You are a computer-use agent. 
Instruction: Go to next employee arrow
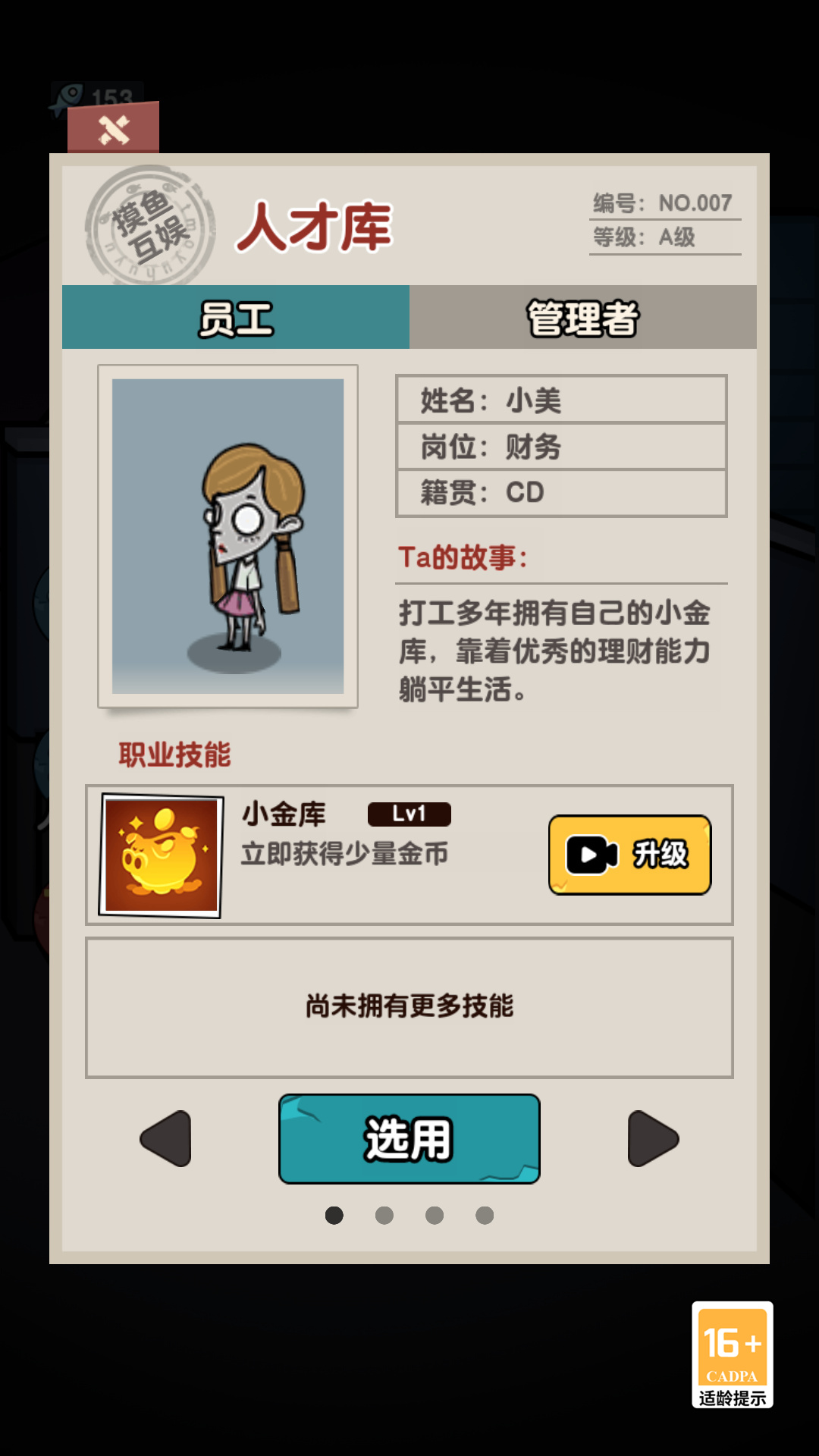652,1138
